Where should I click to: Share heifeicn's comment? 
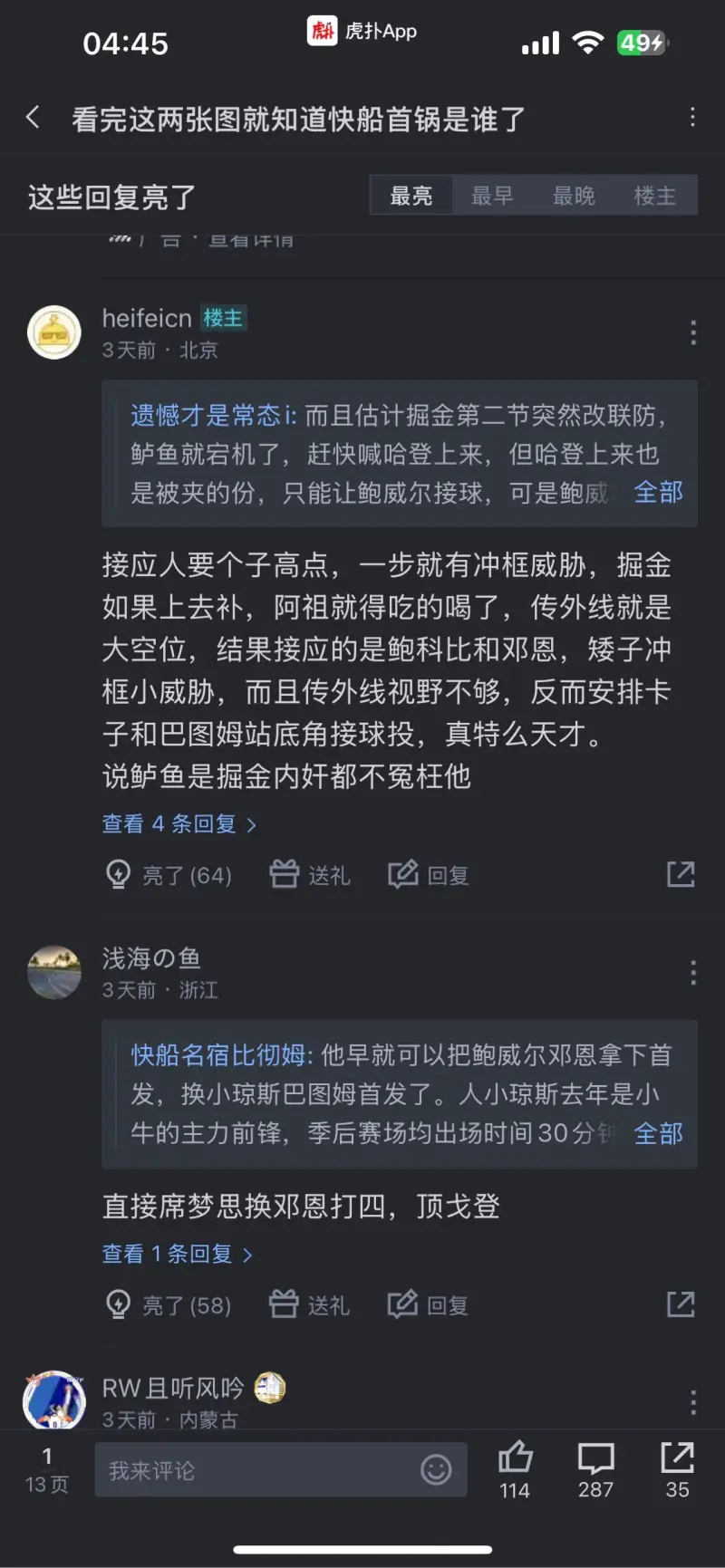coord(681,874)
